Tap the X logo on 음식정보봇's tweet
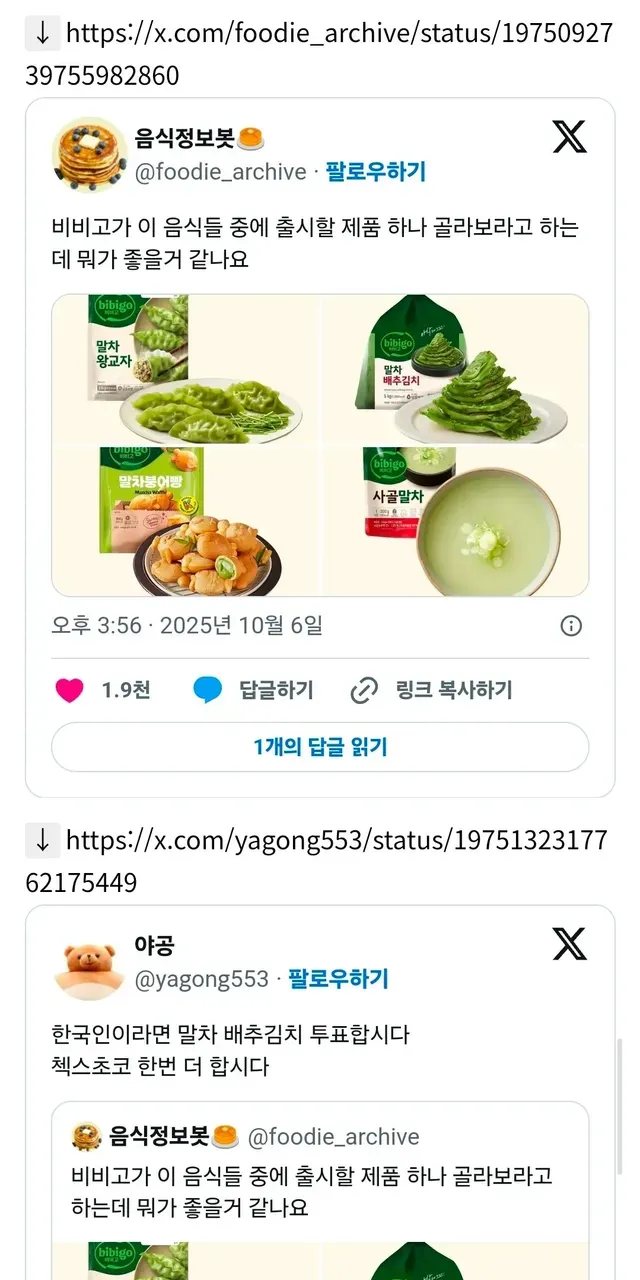The width and height of the screenshot is (640, 1280). (x=570, y=136)
